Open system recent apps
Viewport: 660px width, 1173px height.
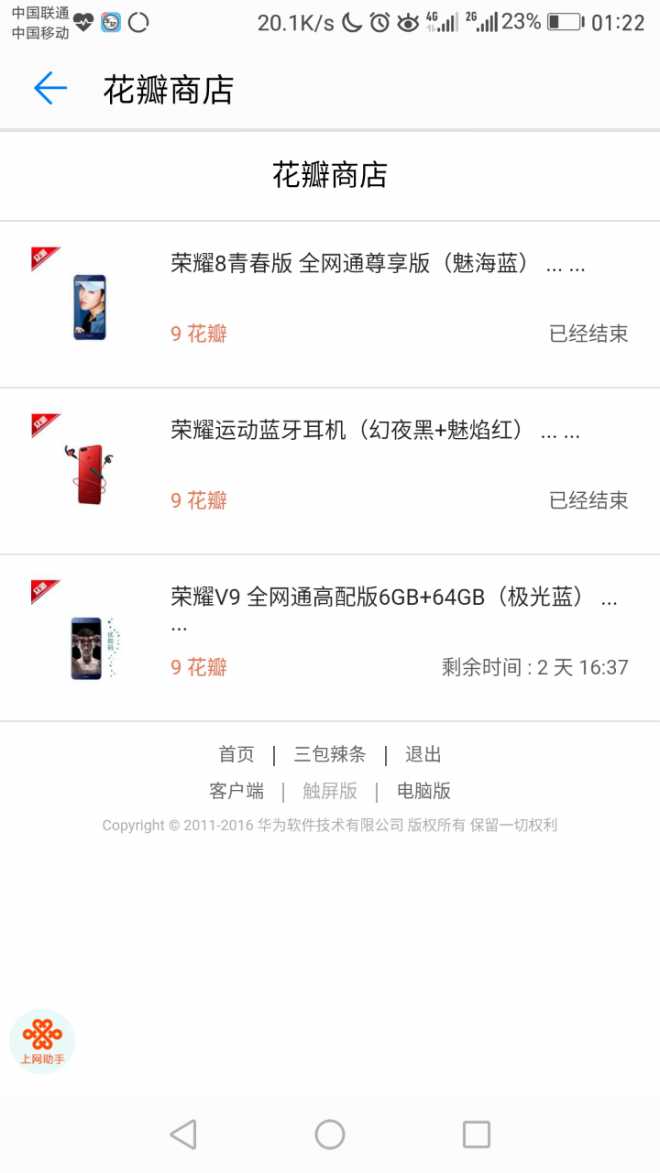pyautogui.click(x=476, y=1134)
